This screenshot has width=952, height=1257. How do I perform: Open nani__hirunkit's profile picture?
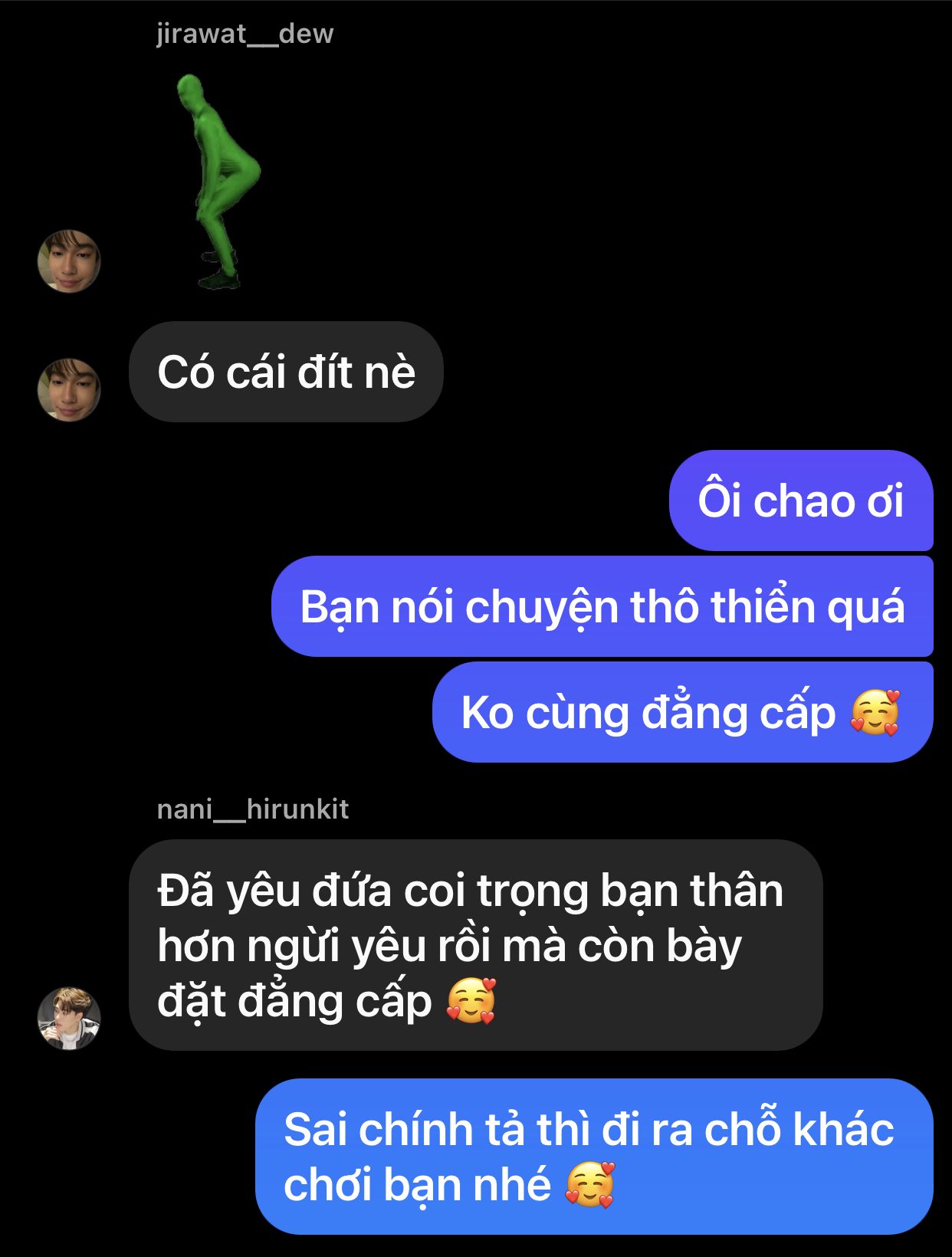pyautogui.click(x=69, y=1018)
